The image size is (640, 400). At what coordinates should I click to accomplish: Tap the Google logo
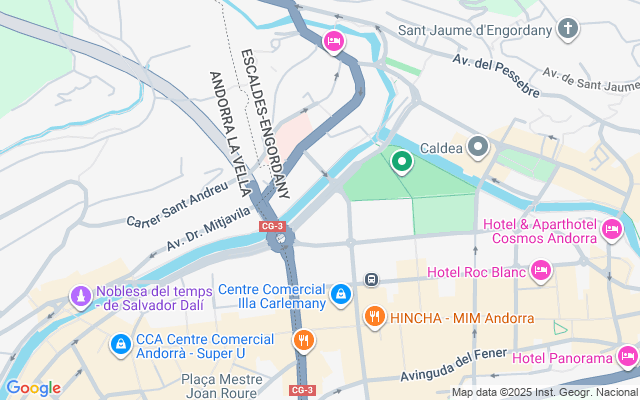[33, 388]
